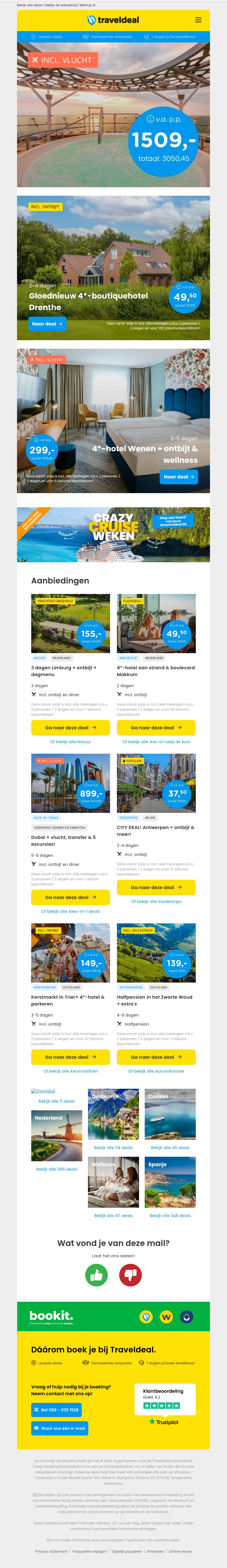Image resolution: width=227 pixels, height=1568 pixels.
Task: Give the mail a thumbs up
Action: pyautogui.click(x=96, y=1275)
